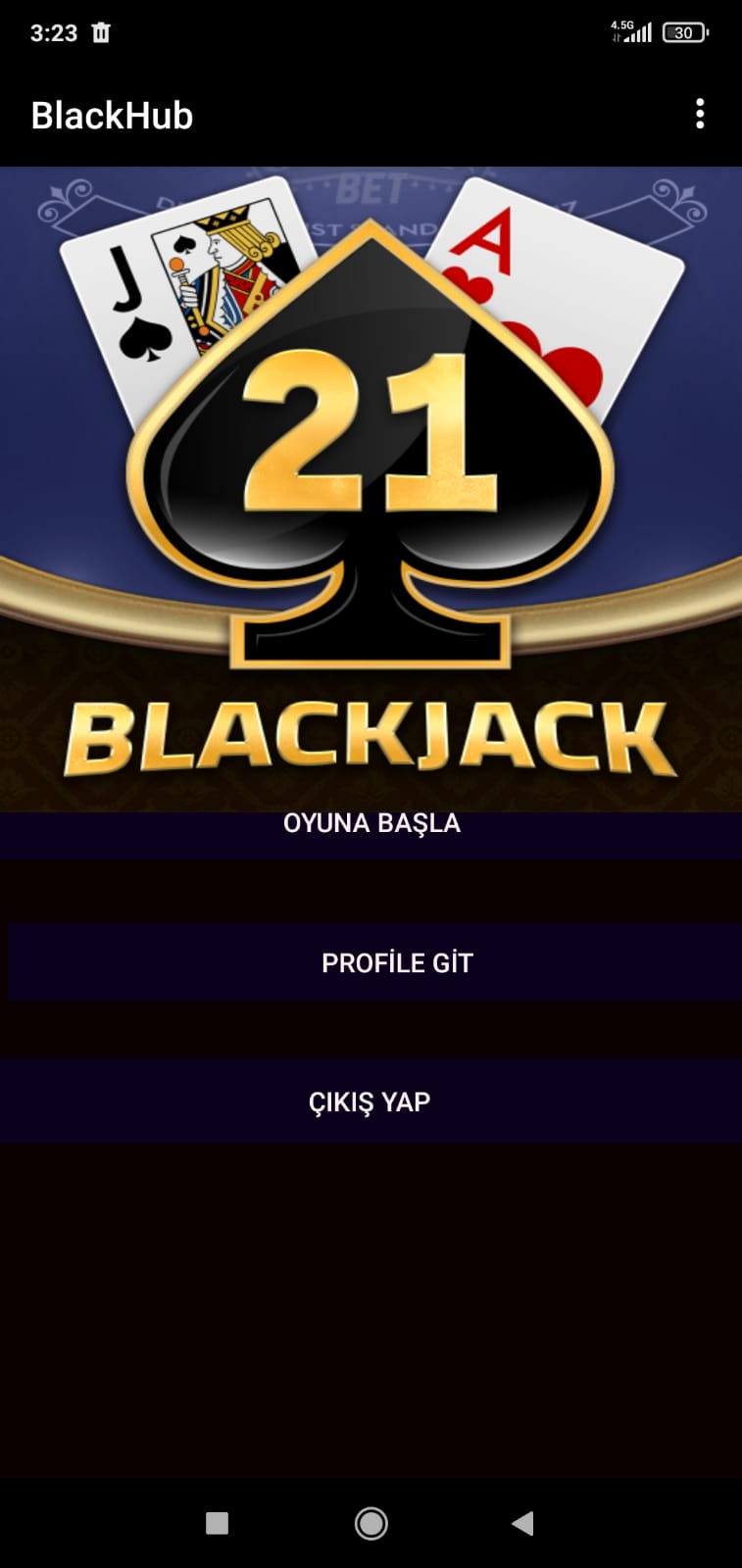Log out with ÇIKIŞ YAP
This screenshot has width=742, height=1568.
coord(371,1102)
